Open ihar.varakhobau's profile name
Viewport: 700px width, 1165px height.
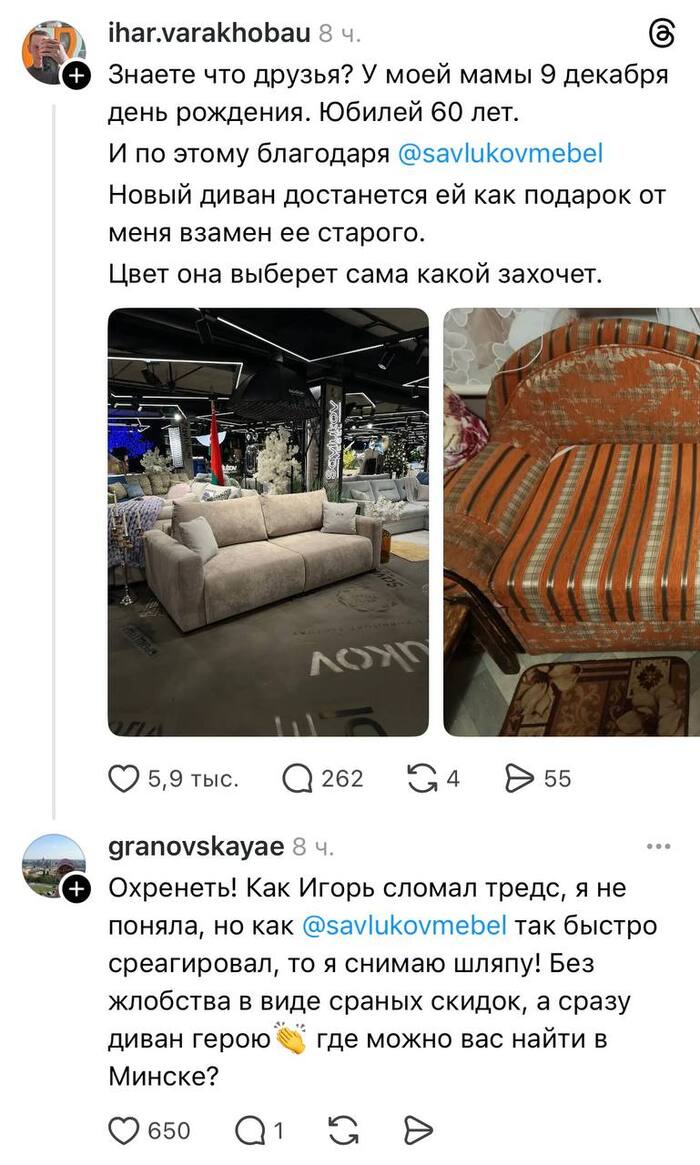pyautogui.click(x=208, y=33)
